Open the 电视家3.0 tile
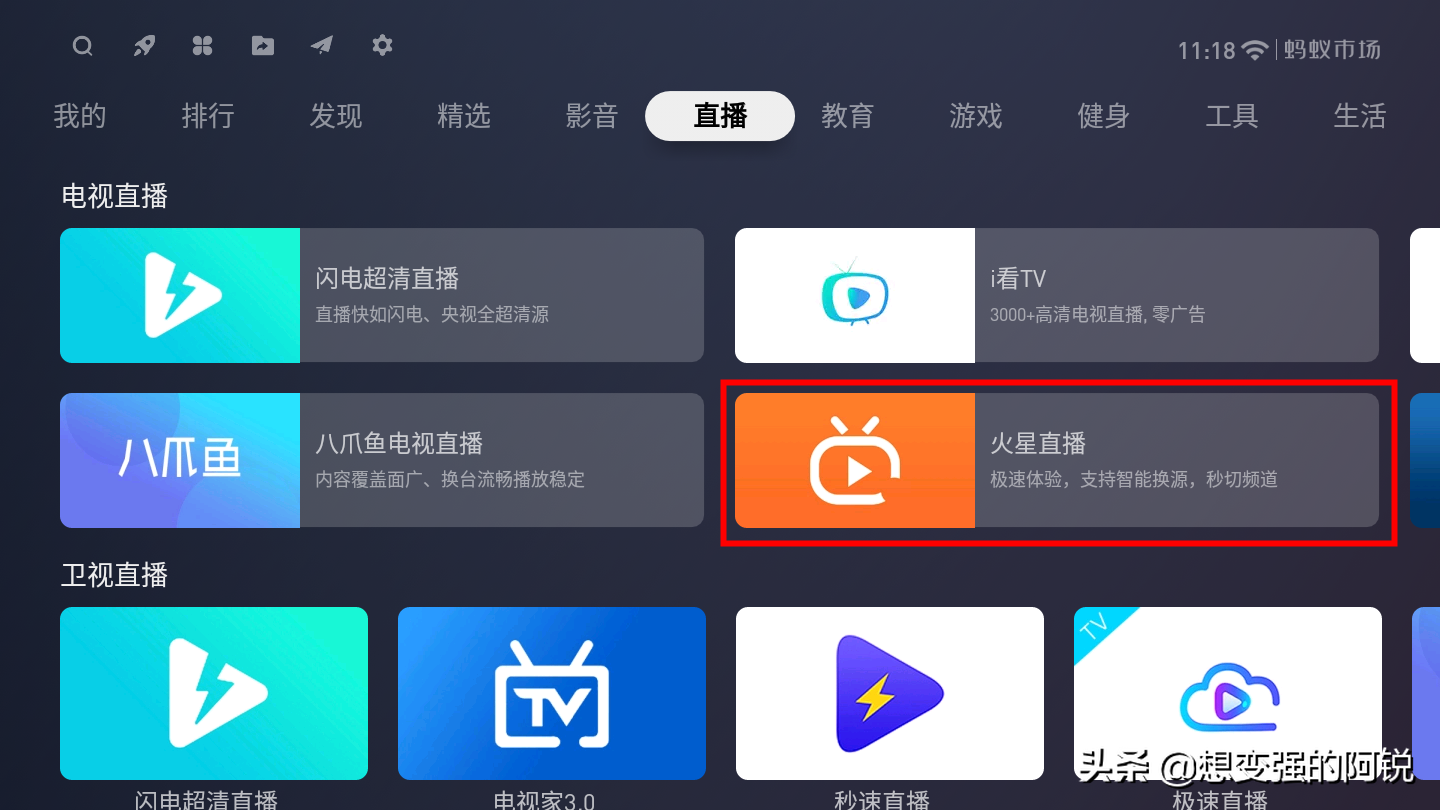This screenshot has width=1440, height=810. tap(551, 693)
